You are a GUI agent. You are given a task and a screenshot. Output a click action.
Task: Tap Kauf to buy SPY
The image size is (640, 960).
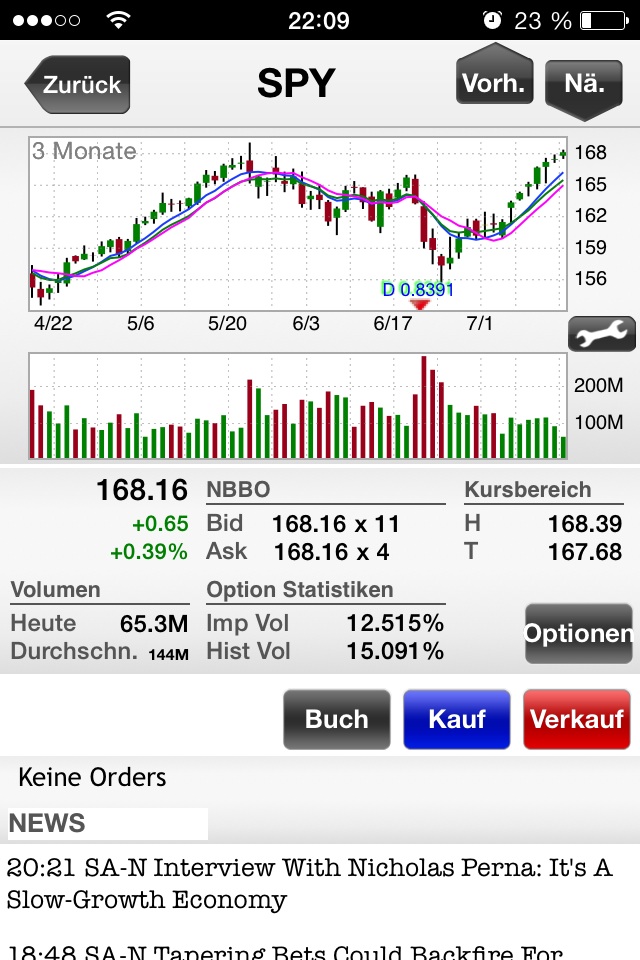point(456,719)
